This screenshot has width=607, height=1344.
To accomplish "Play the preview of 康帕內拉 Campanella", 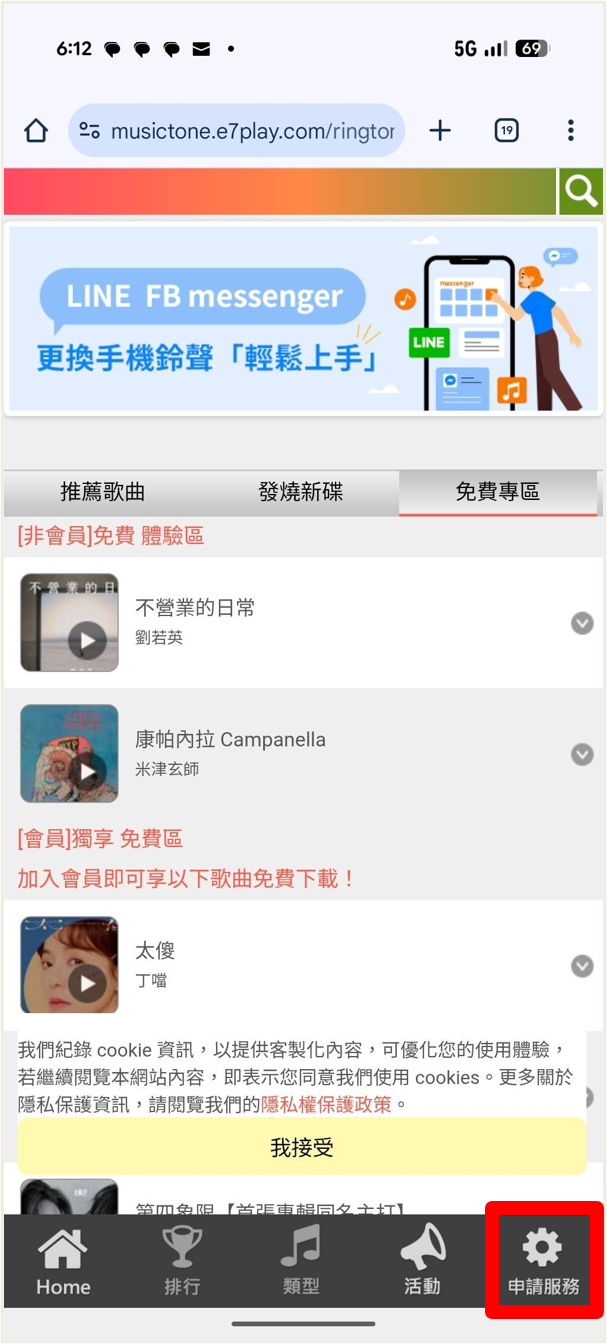I will [87, 770].
